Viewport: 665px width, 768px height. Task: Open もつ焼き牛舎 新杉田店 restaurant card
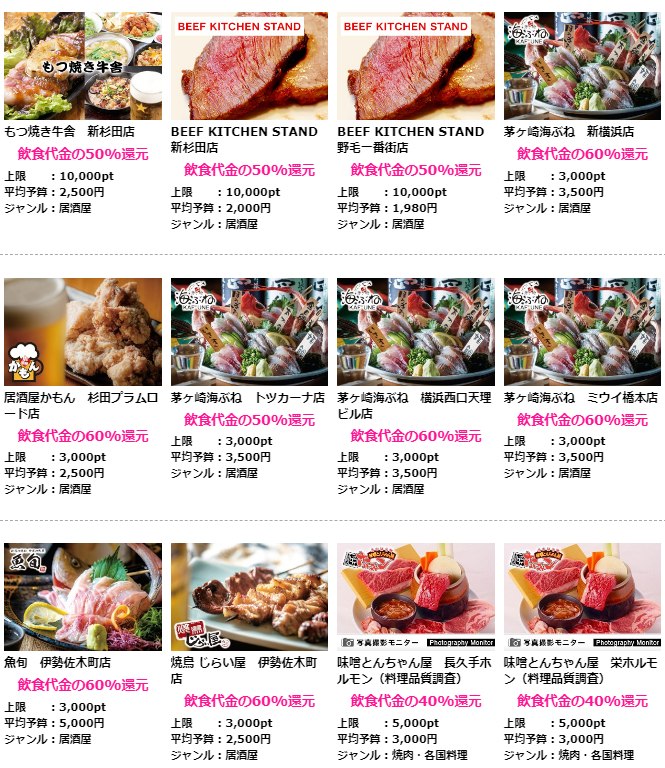pos(82,66)
